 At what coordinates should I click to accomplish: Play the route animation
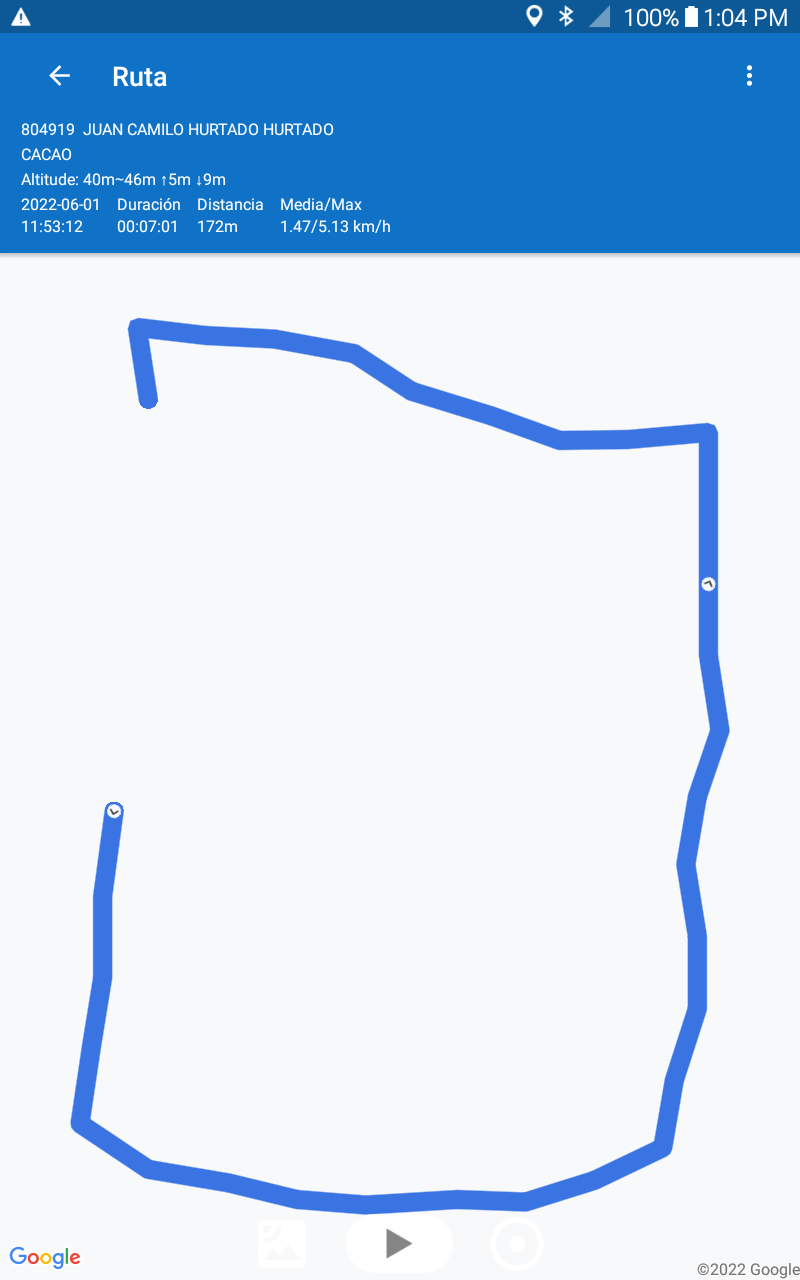click(399, 1244)
